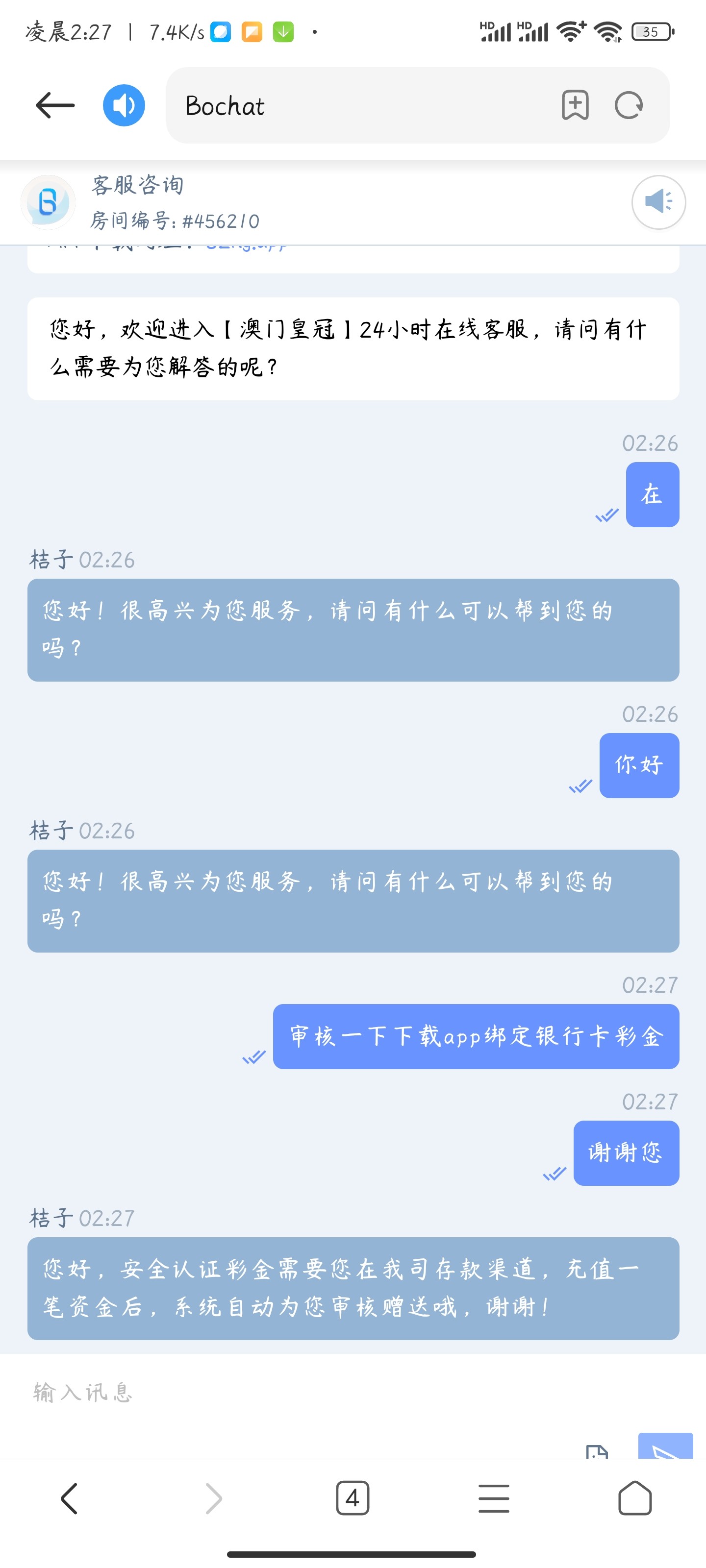Bookmark this page

pos(575,105)
